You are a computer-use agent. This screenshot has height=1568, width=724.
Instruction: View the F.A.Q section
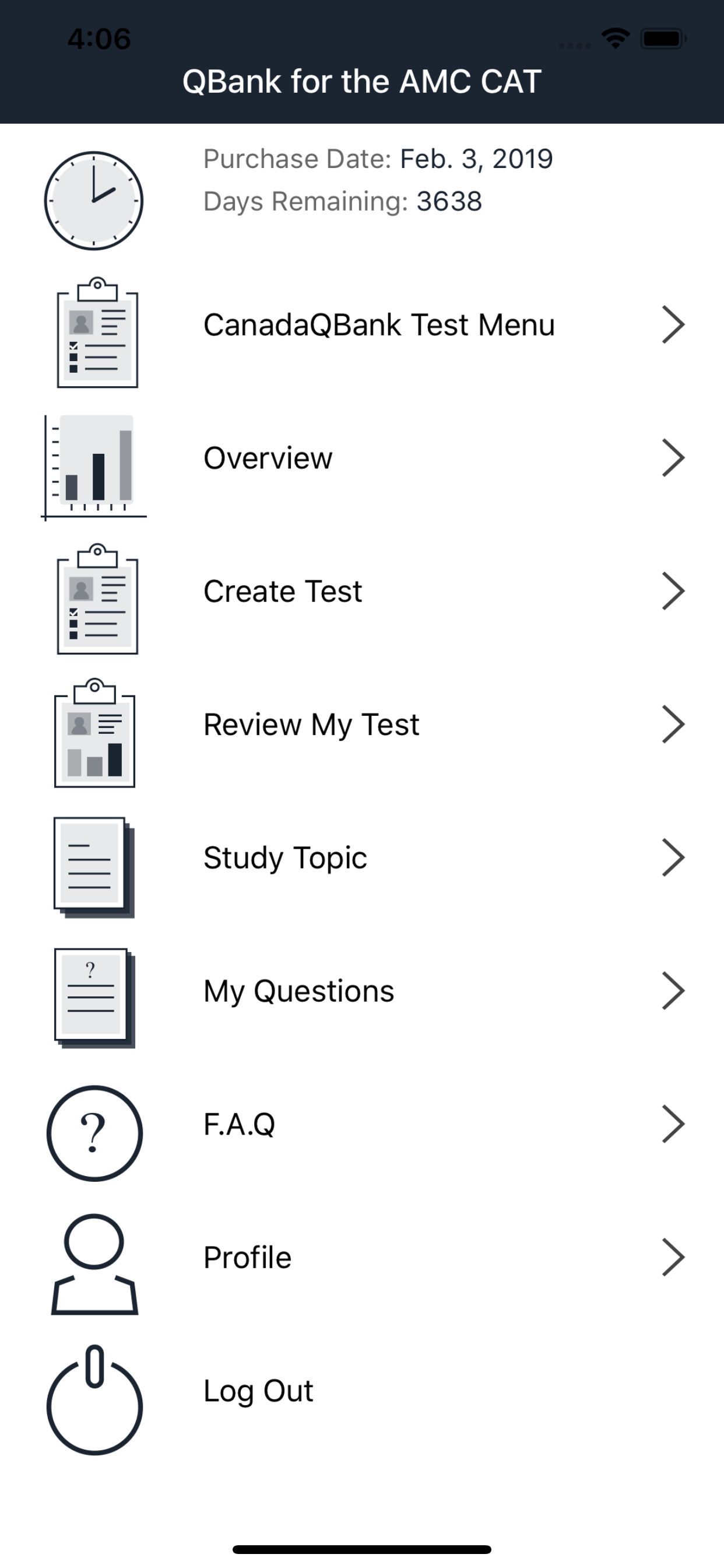[x=362, y=1125]
